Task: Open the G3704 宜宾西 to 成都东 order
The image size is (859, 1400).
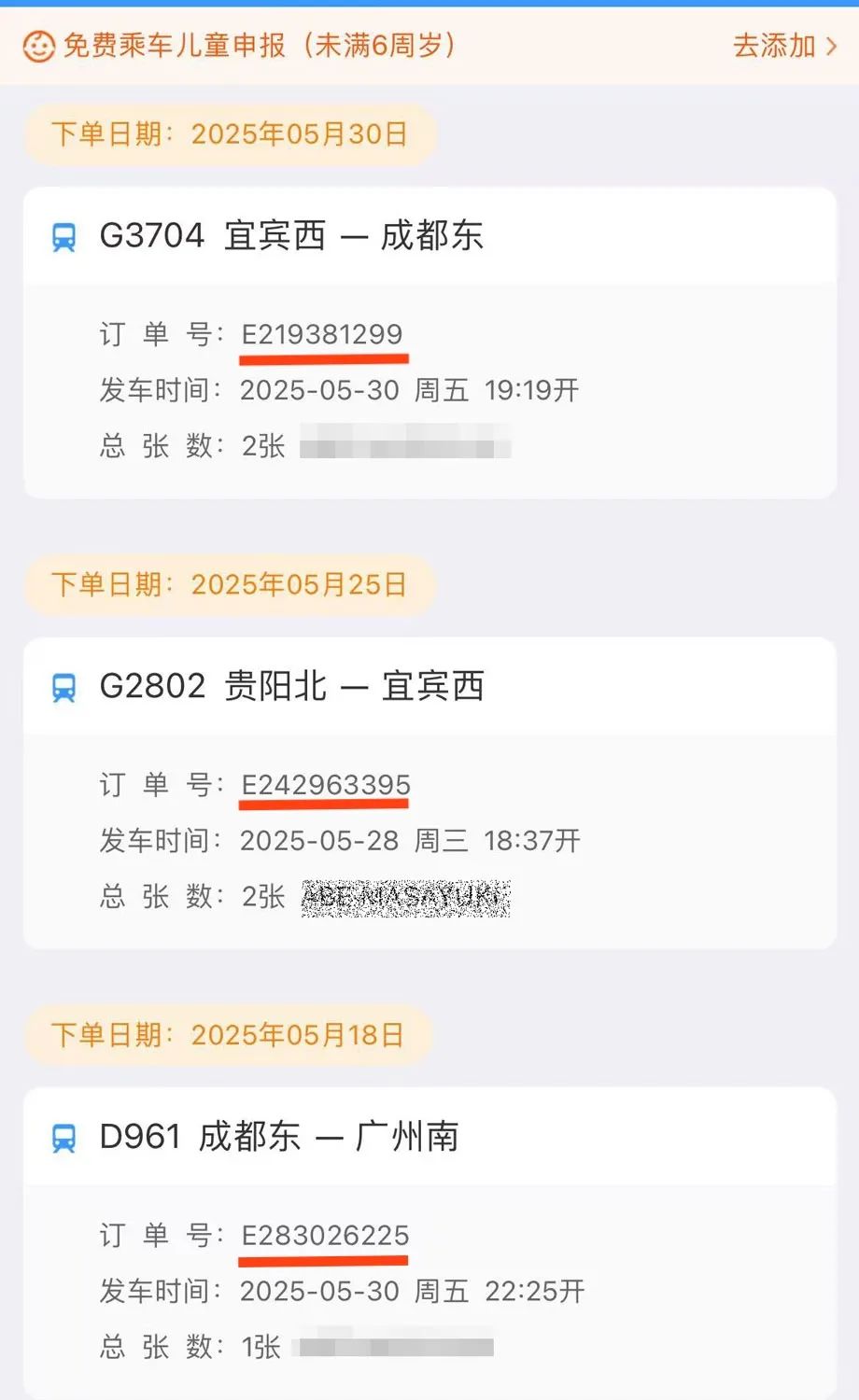Action: 429,343
